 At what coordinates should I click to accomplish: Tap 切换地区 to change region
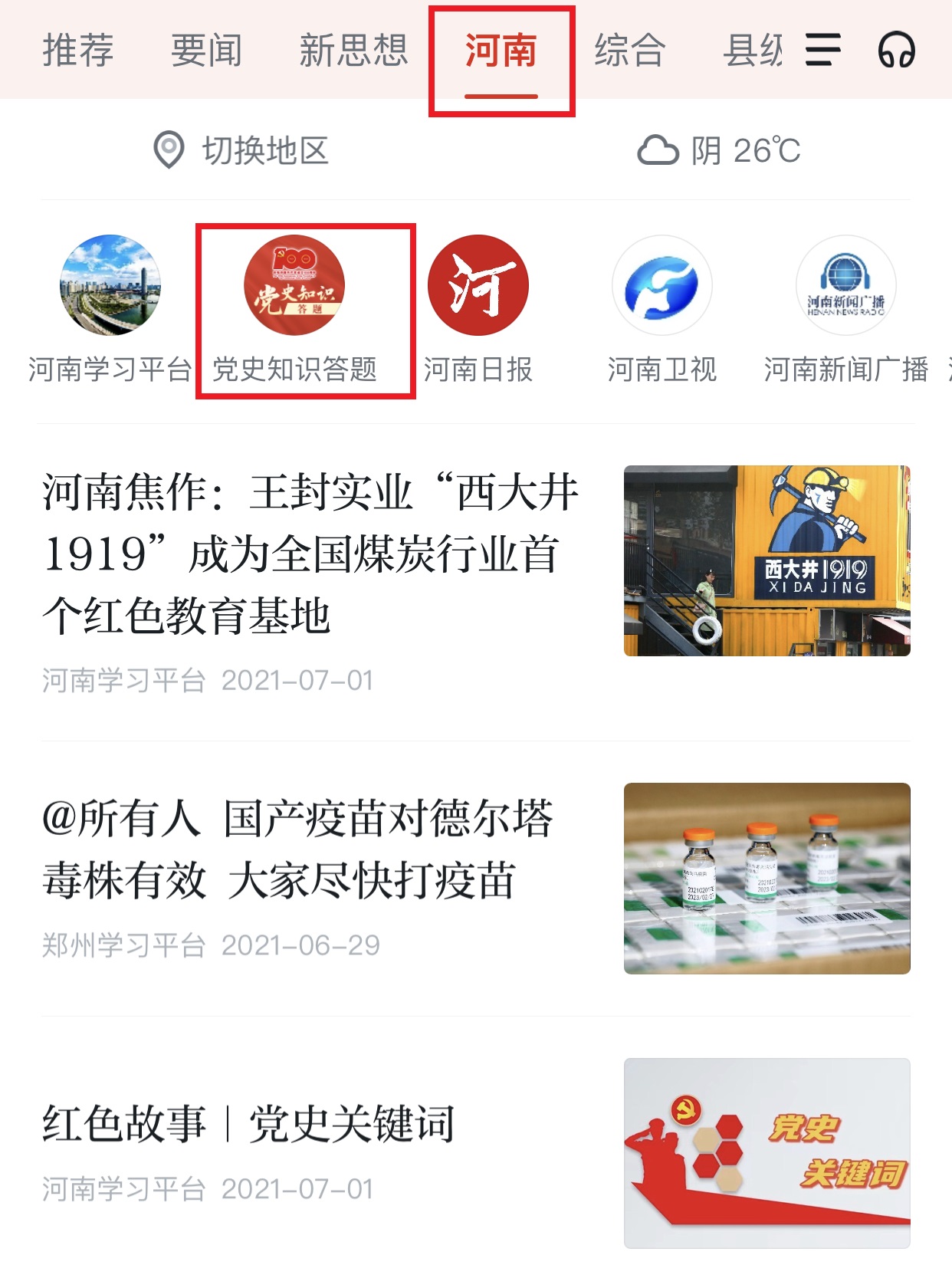tap(242, 150)
